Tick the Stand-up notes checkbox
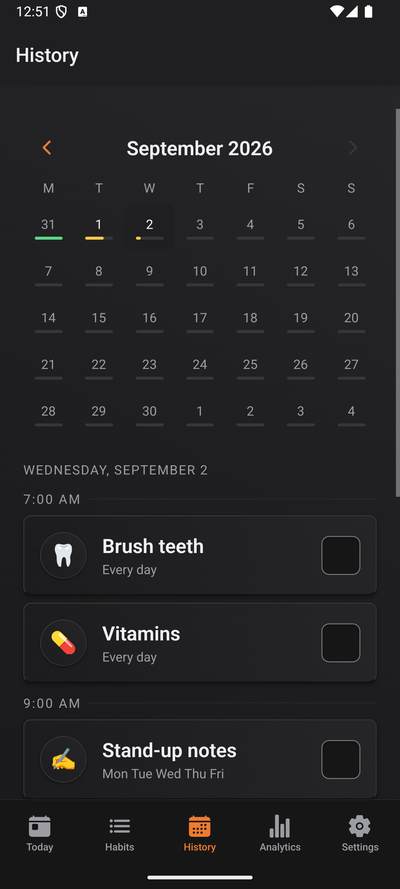The height and width of the screenshot is (889, 400). pyautogui.click(x=341, y=759)
